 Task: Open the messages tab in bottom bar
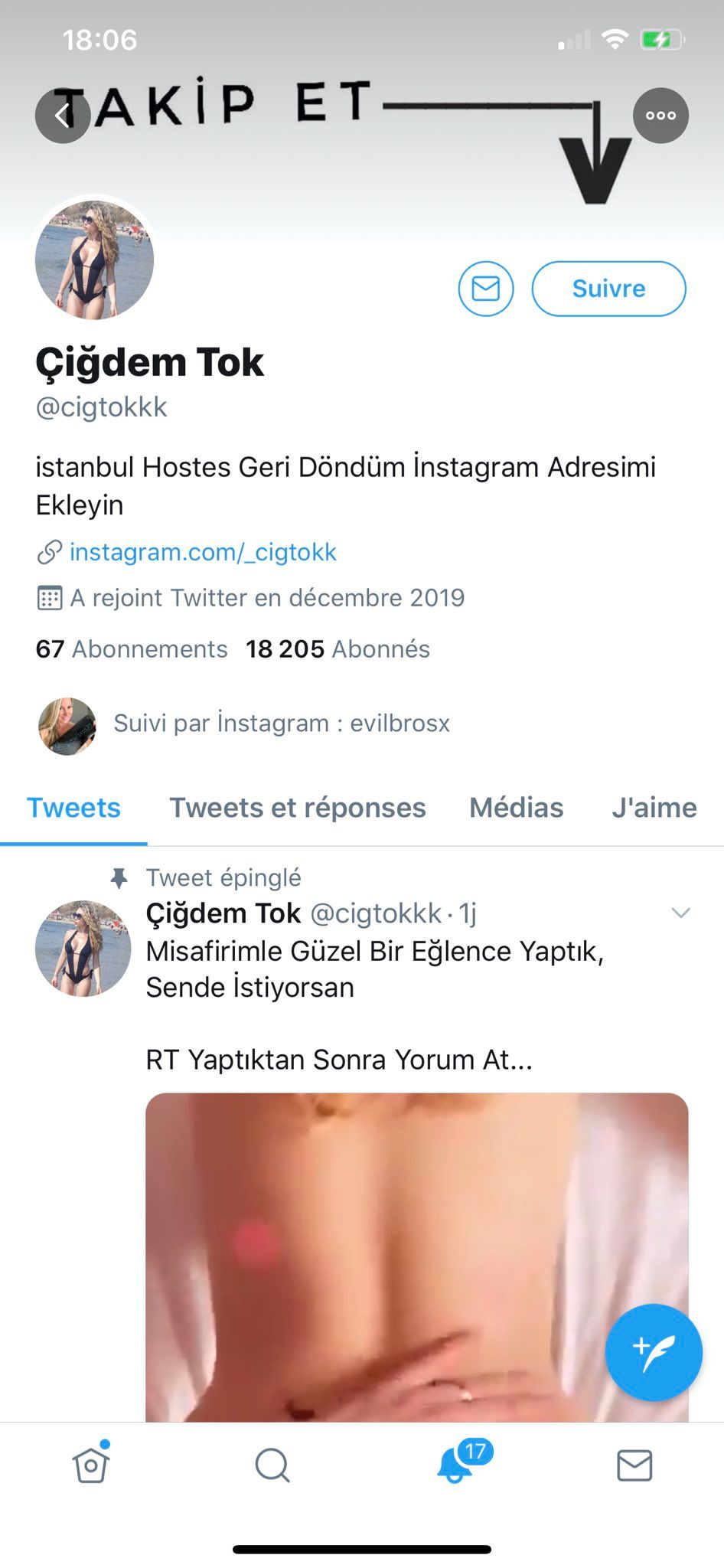[x=634, y=1465]
